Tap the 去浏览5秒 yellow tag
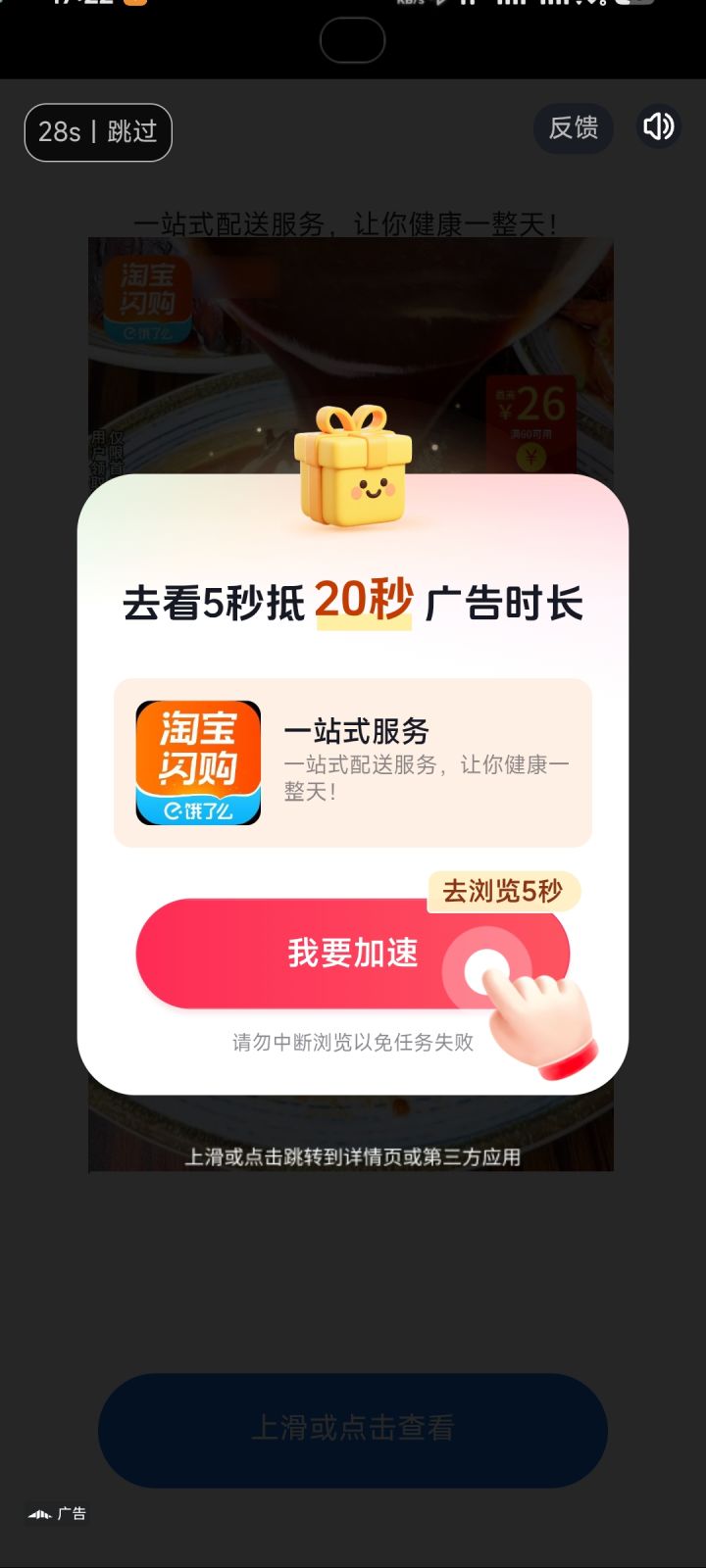The height and width of the screenshot is (1568, 706). 503,893
